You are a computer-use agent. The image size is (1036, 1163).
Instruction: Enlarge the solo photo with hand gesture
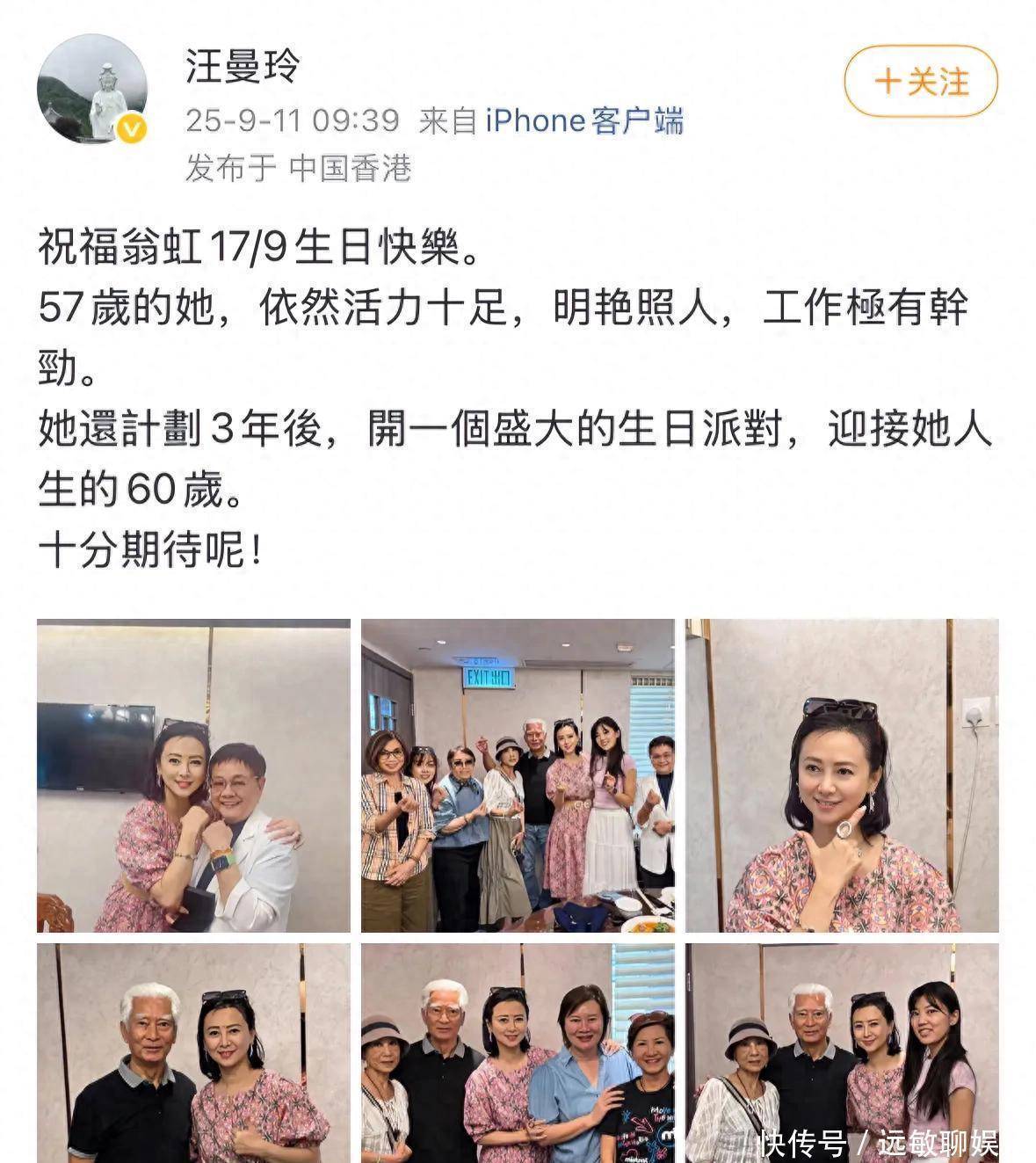tap(842, 775)
